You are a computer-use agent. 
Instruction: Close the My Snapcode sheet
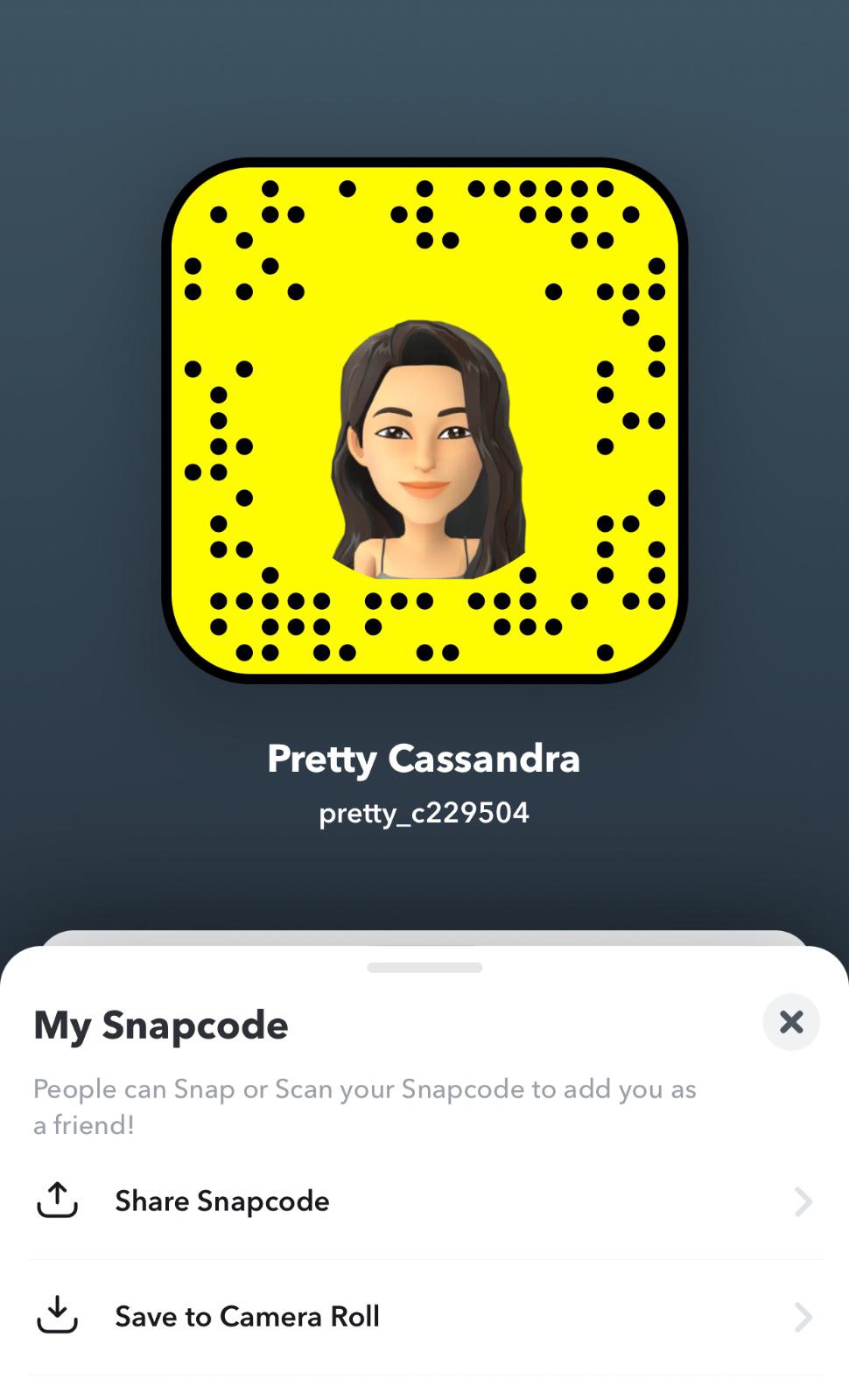pos(790,1021)
